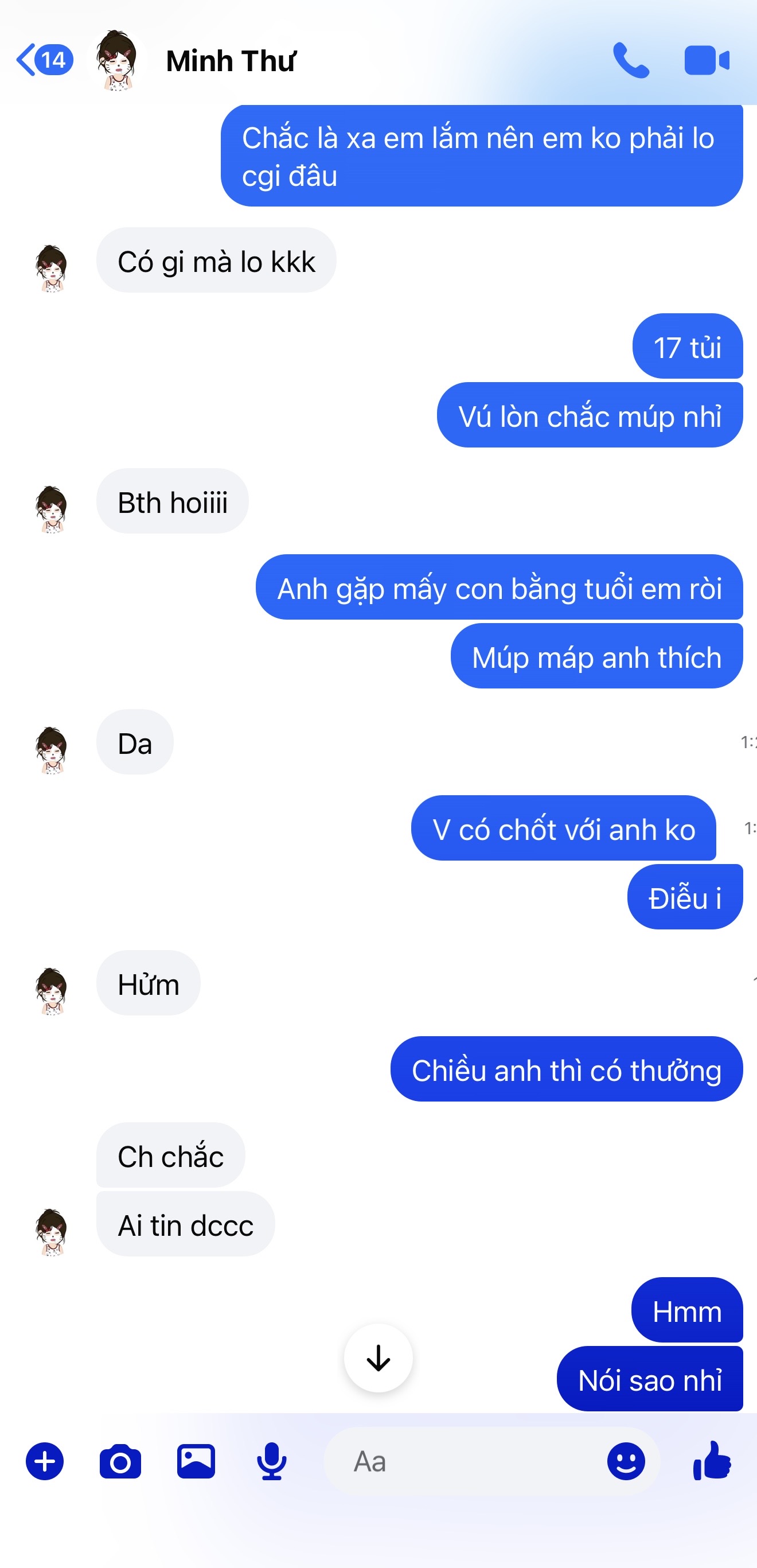Start a voice call
The width and height of the screenshot is (757, 1568).
[x=631, y=60]
